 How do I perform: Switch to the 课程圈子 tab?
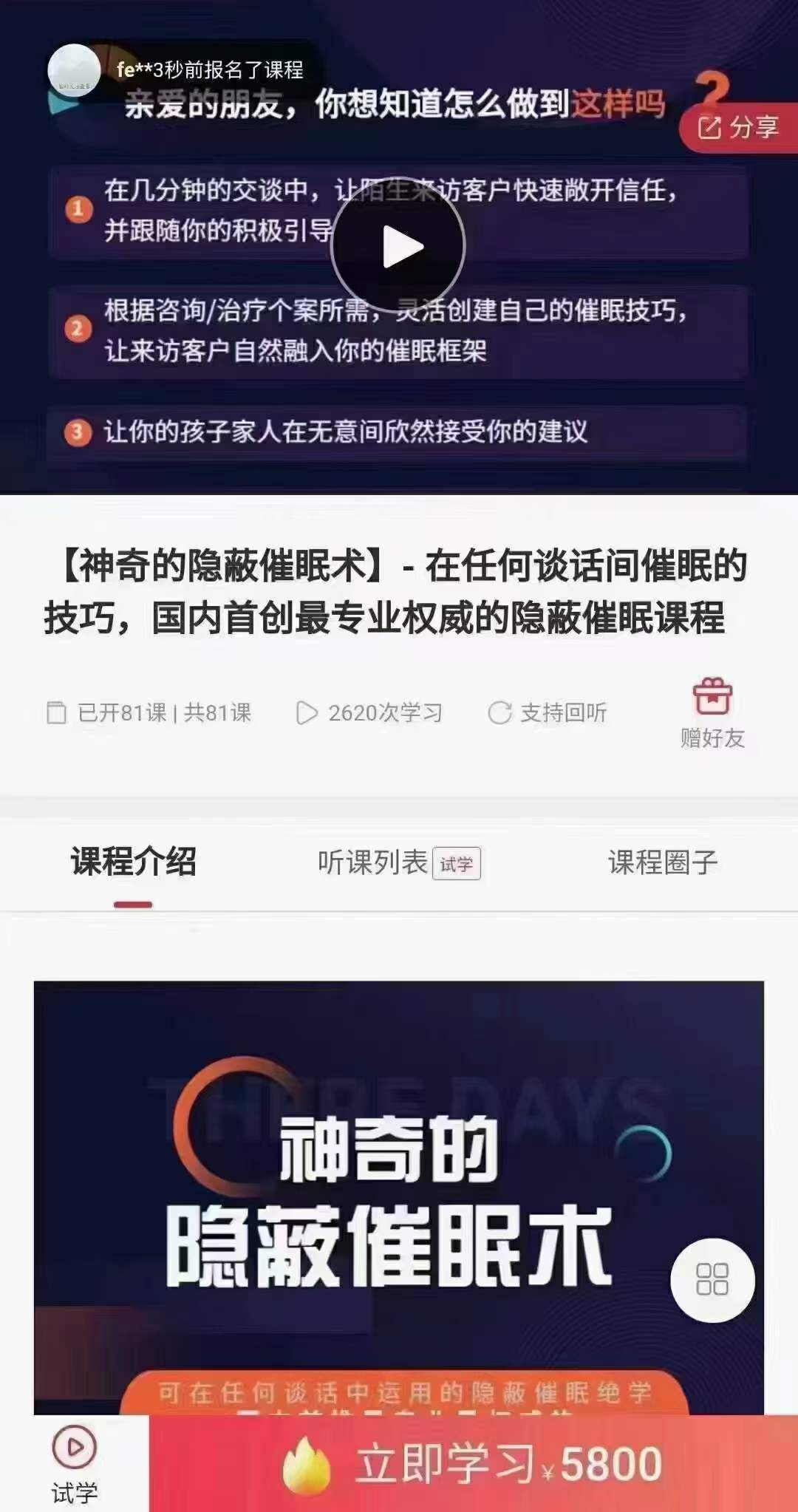click(663, 862)
